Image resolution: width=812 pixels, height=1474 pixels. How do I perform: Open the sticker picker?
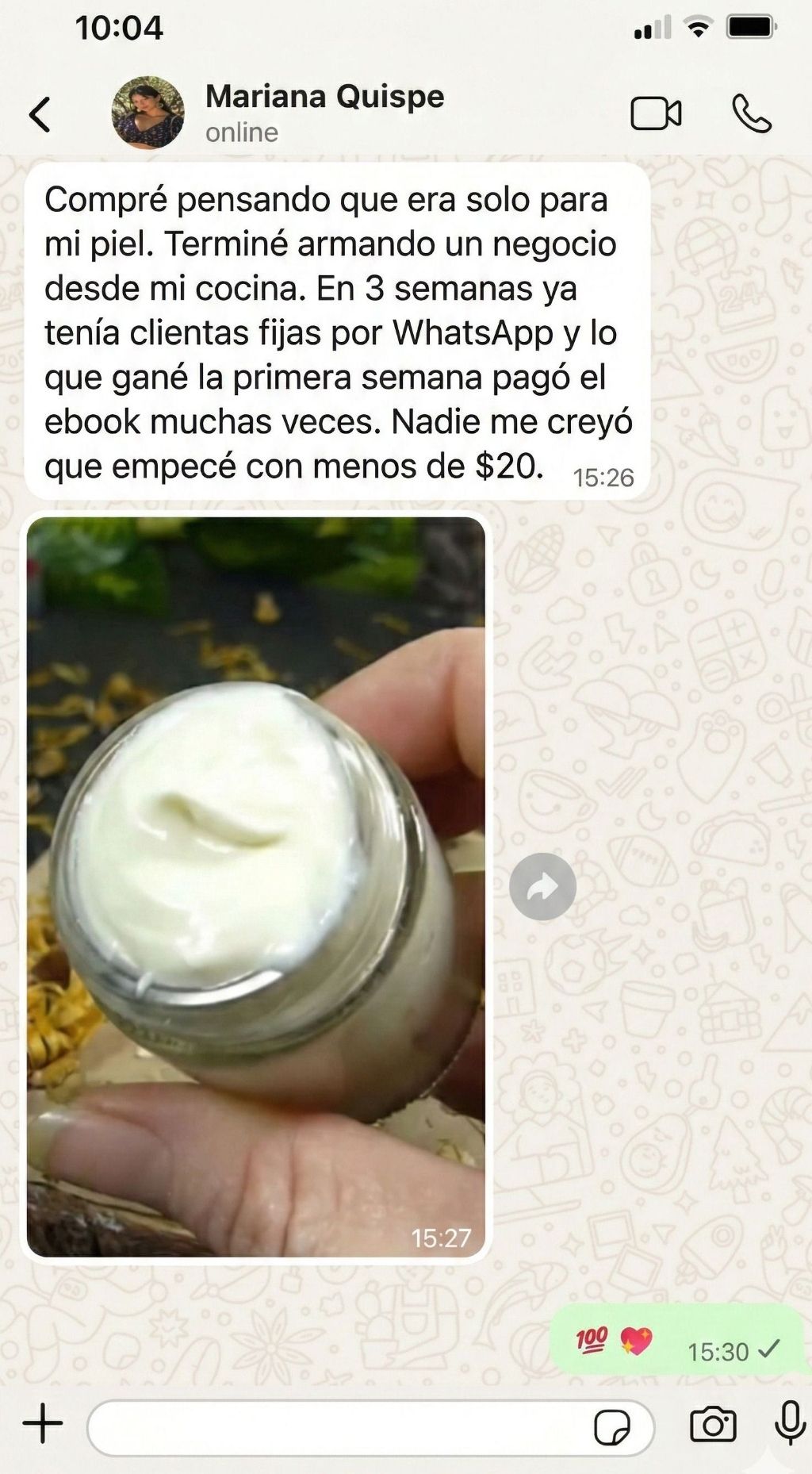[612, 1427]
